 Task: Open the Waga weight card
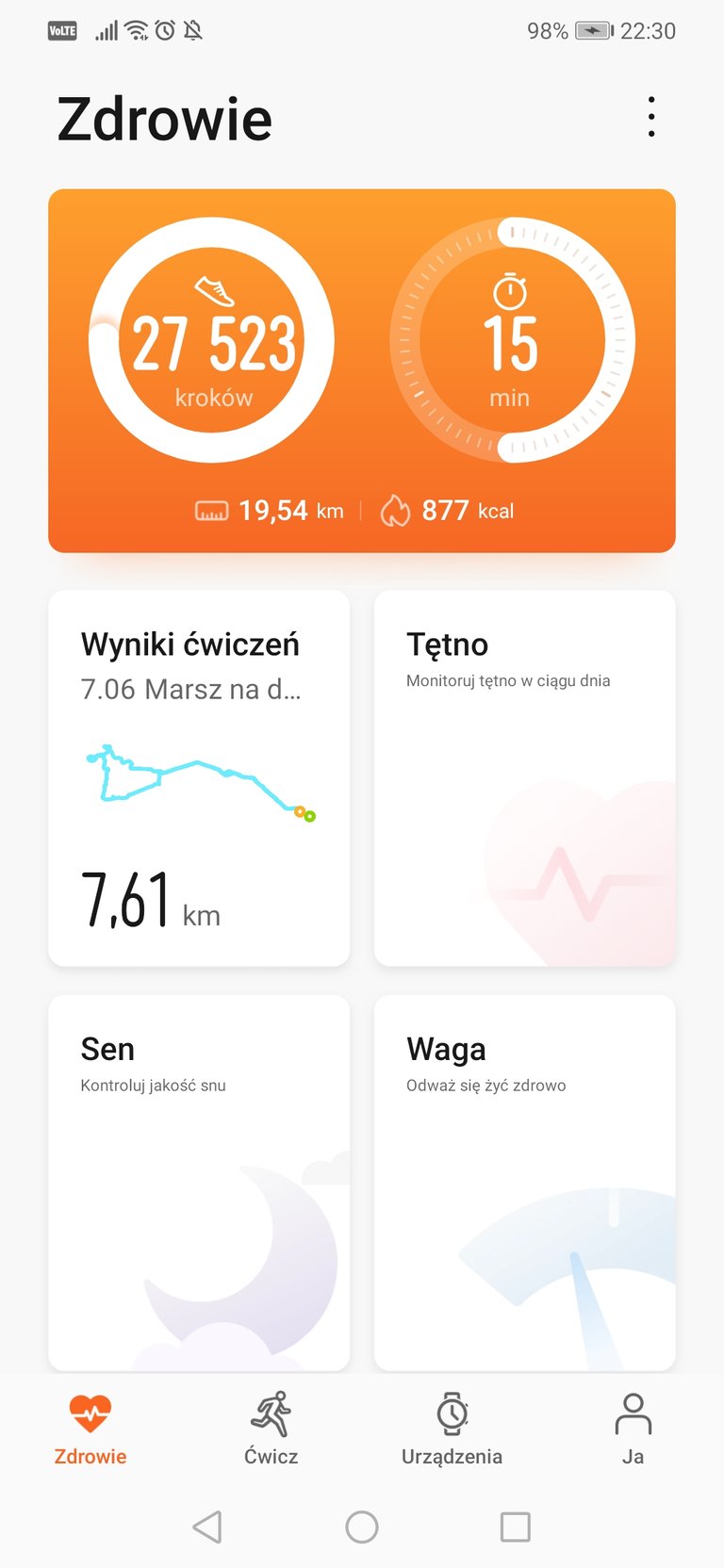pyautogui.click(x=525, y=1183)
